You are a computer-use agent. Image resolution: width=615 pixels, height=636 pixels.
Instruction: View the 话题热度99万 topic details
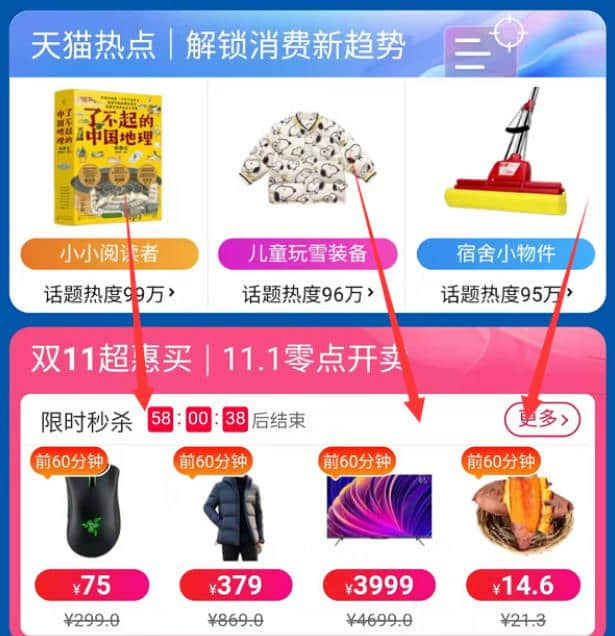click(x=110, y=294)
